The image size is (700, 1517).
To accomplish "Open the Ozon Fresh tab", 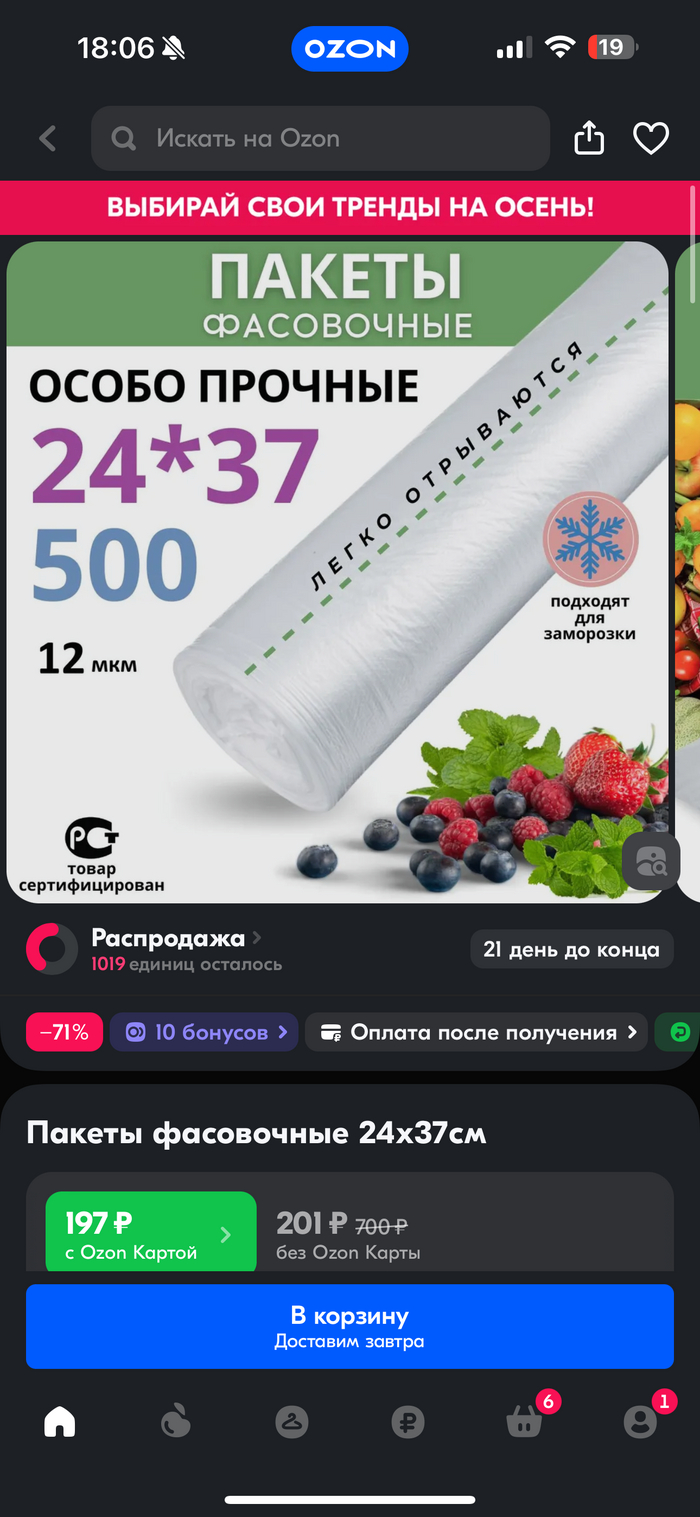I will (176, 1421).
